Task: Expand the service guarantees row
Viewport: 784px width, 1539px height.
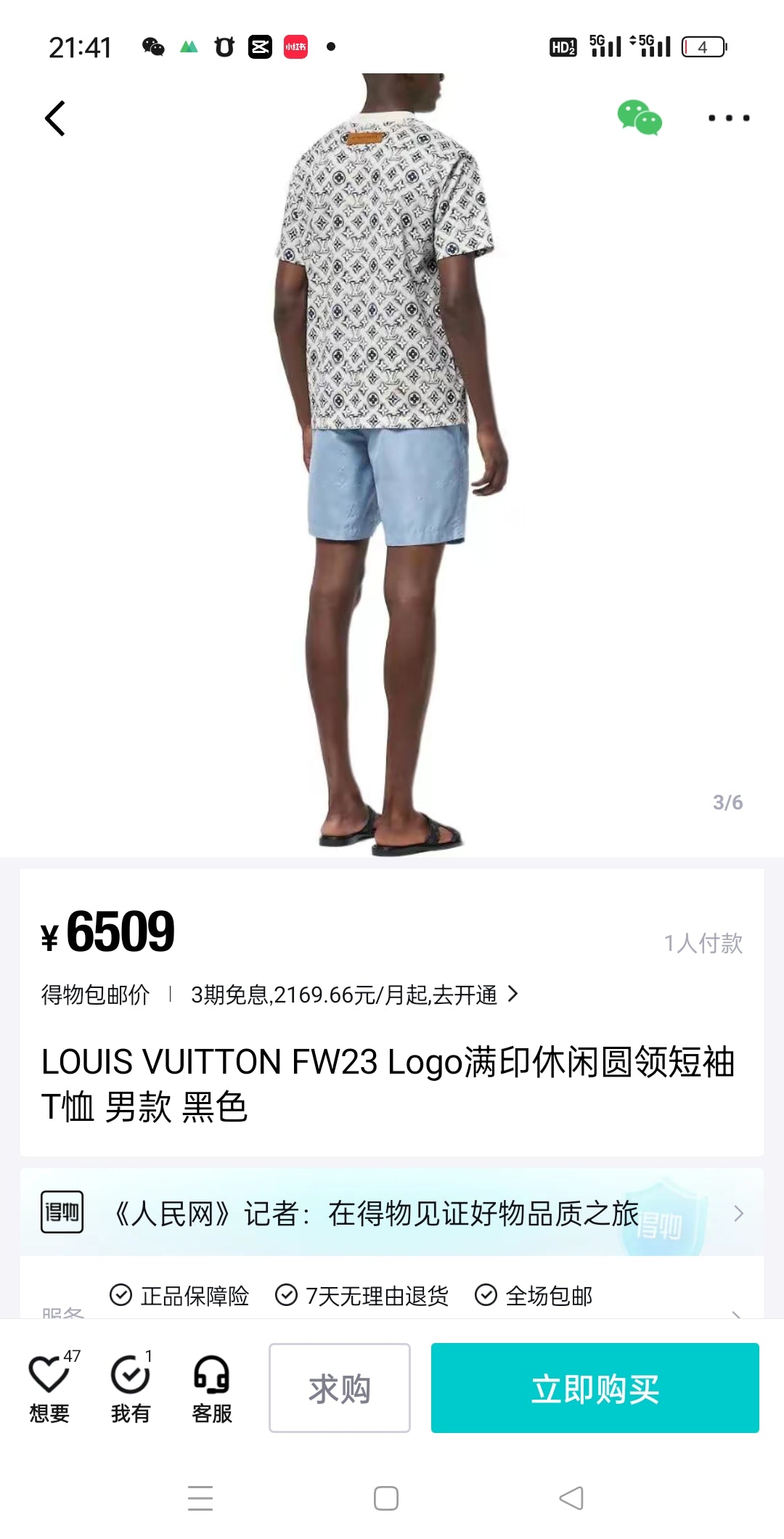Action: pos(735,1310)
